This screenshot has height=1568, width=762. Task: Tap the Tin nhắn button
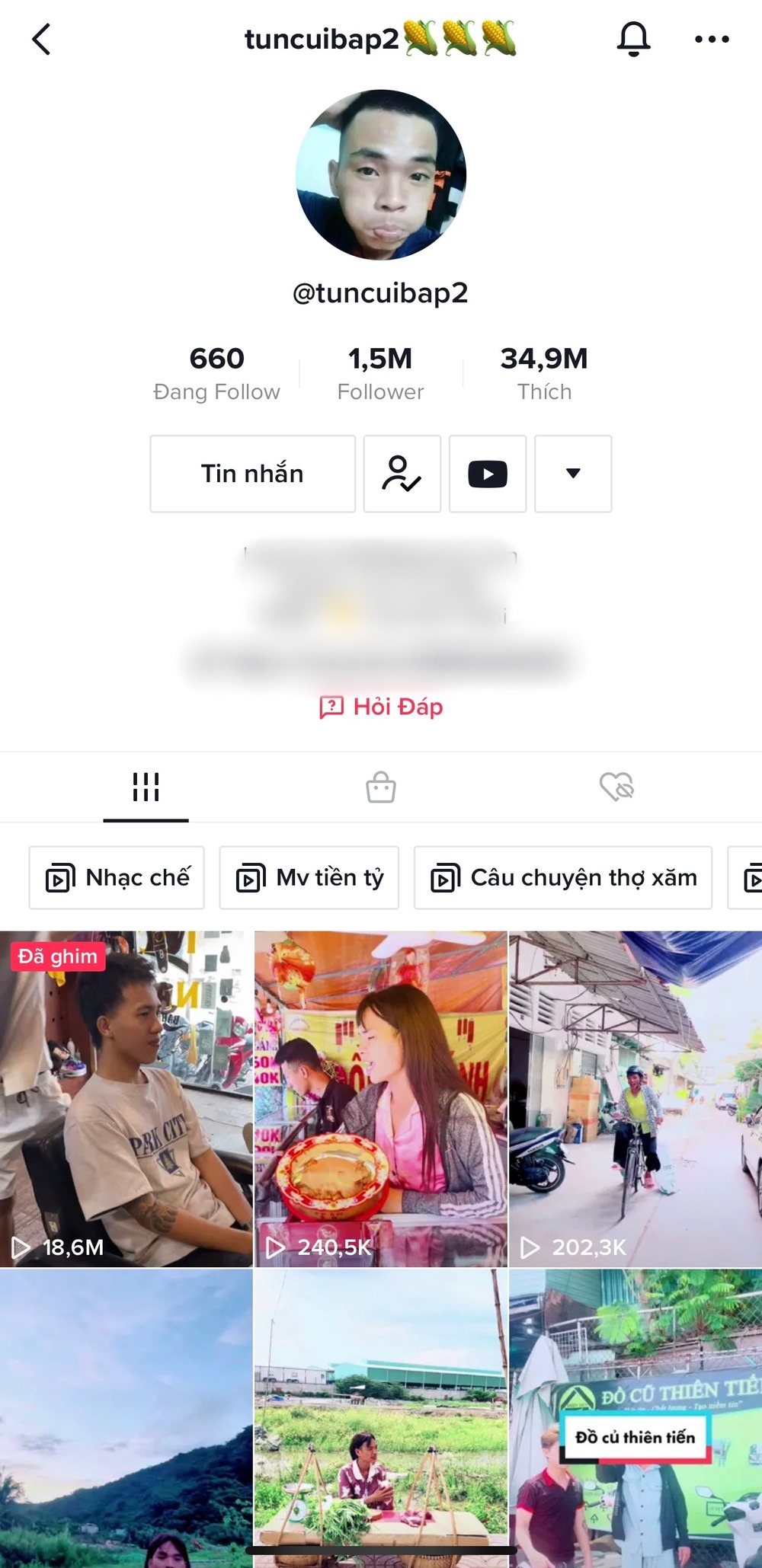pyautogui.click(x=252, y=474)
